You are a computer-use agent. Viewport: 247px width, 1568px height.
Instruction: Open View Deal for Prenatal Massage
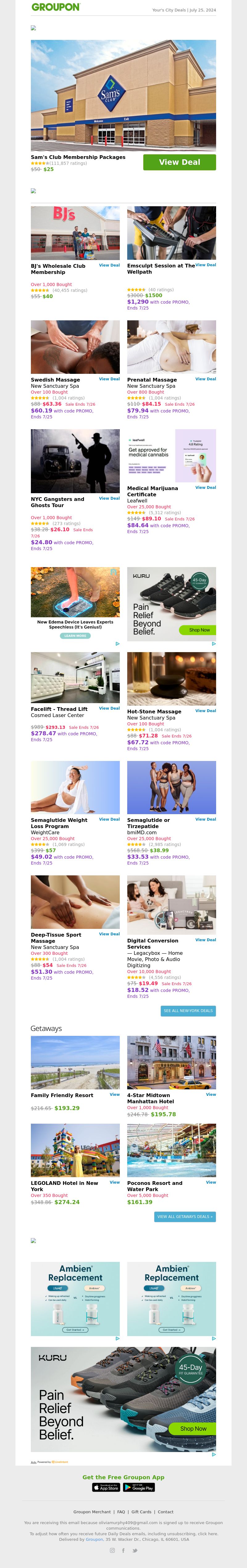(206, 379)
